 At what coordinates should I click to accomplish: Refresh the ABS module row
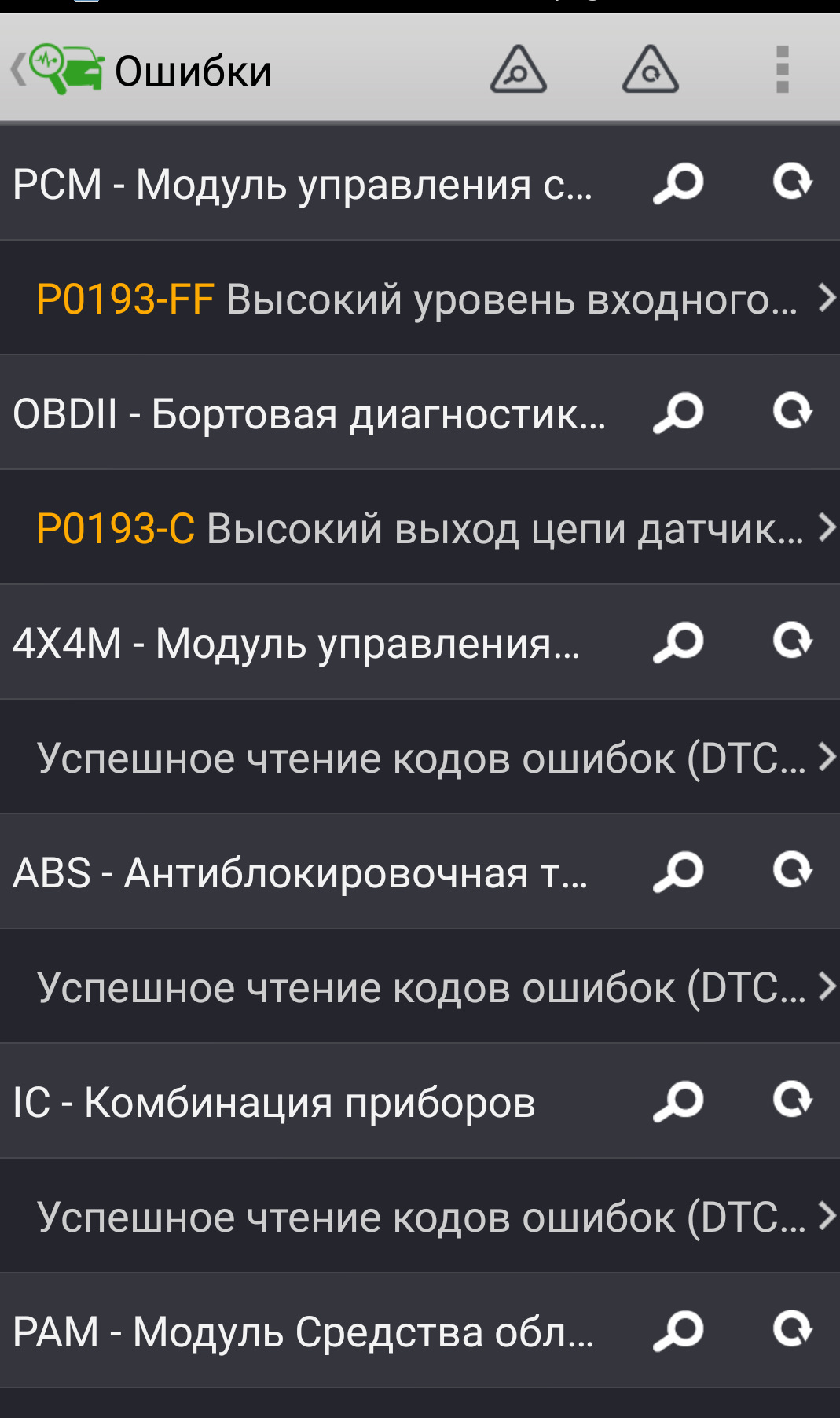[x=792, y=871]
